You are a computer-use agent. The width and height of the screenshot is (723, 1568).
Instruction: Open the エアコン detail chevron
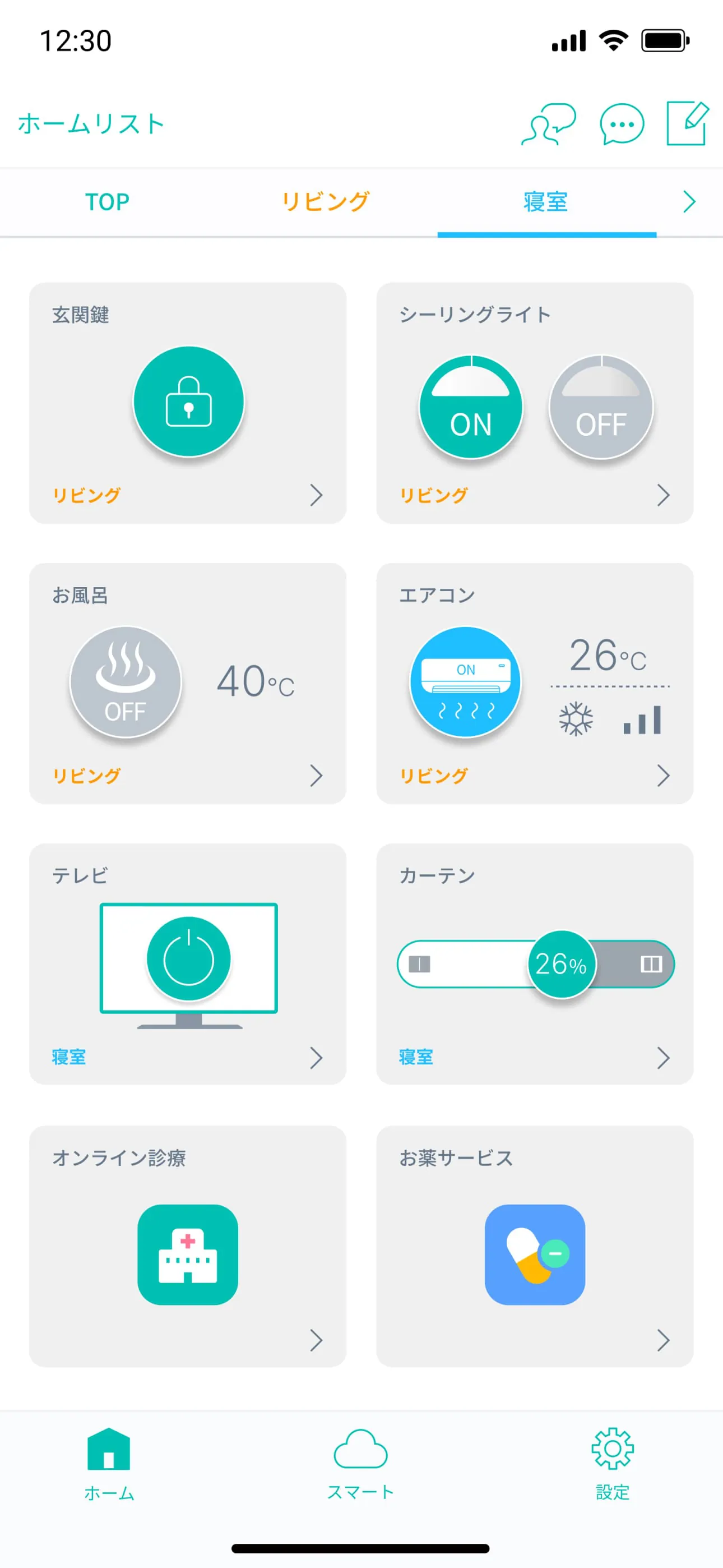tap(664, 776)
